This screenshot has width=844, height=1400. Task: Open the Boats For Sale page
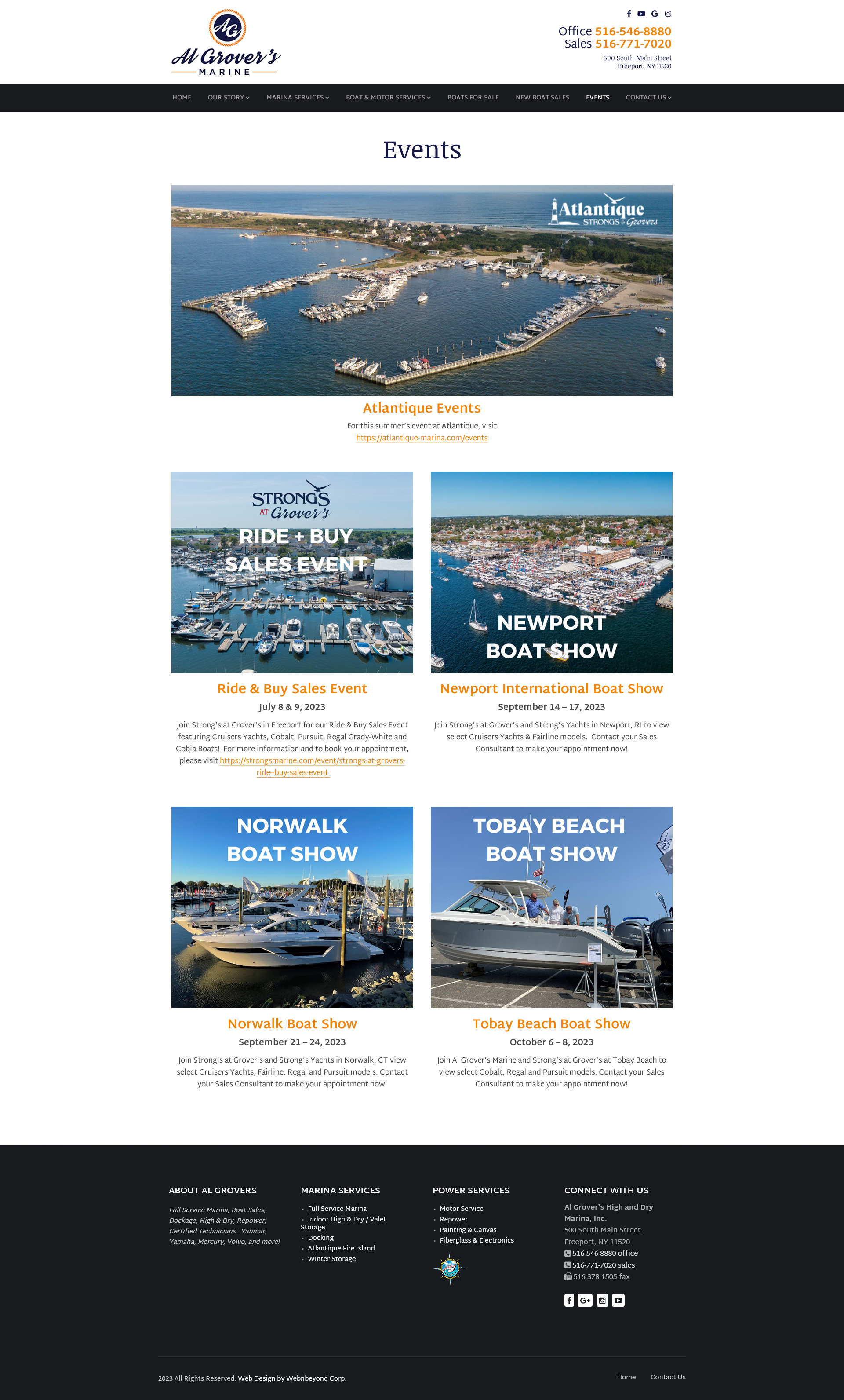tap(473, 97)
